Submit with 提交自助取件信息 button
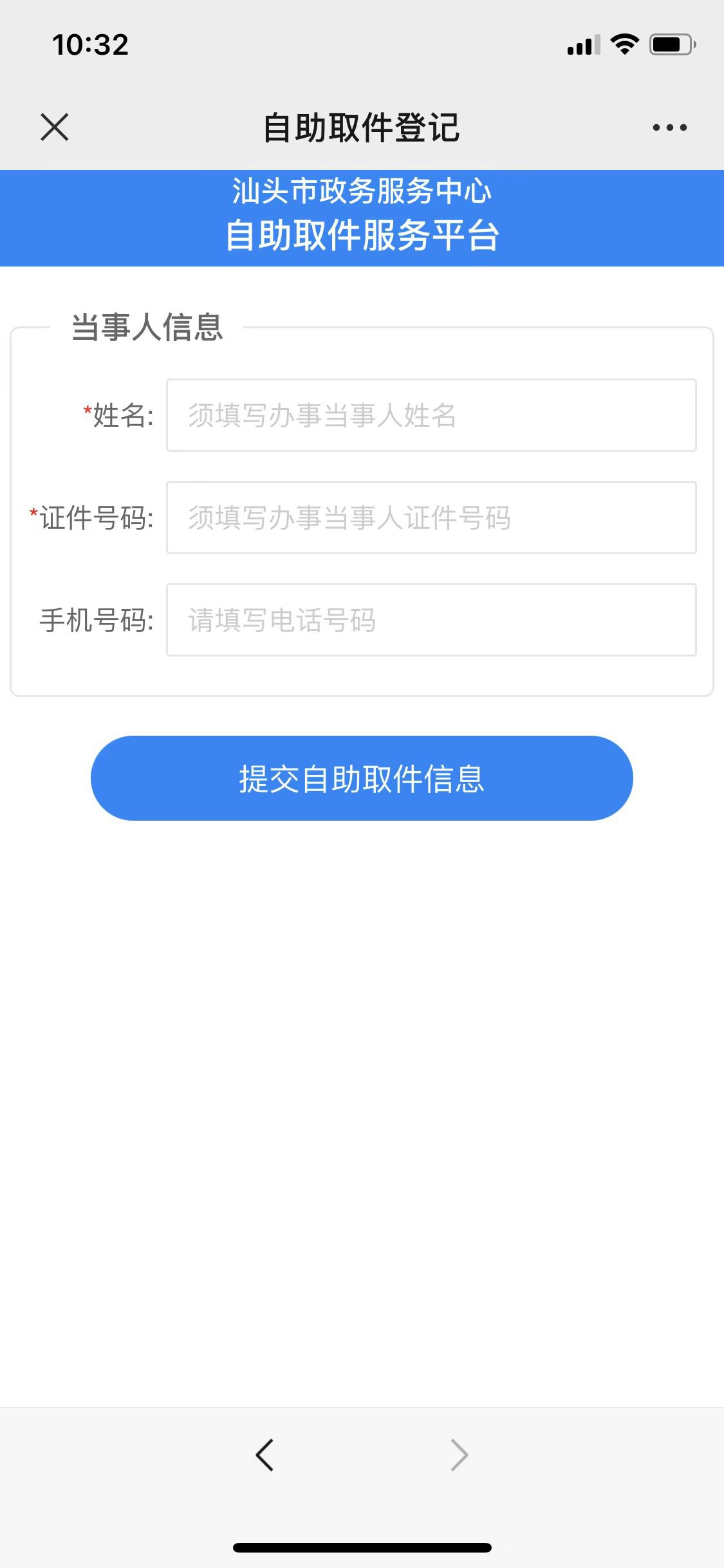 click(x=362, y=778)
